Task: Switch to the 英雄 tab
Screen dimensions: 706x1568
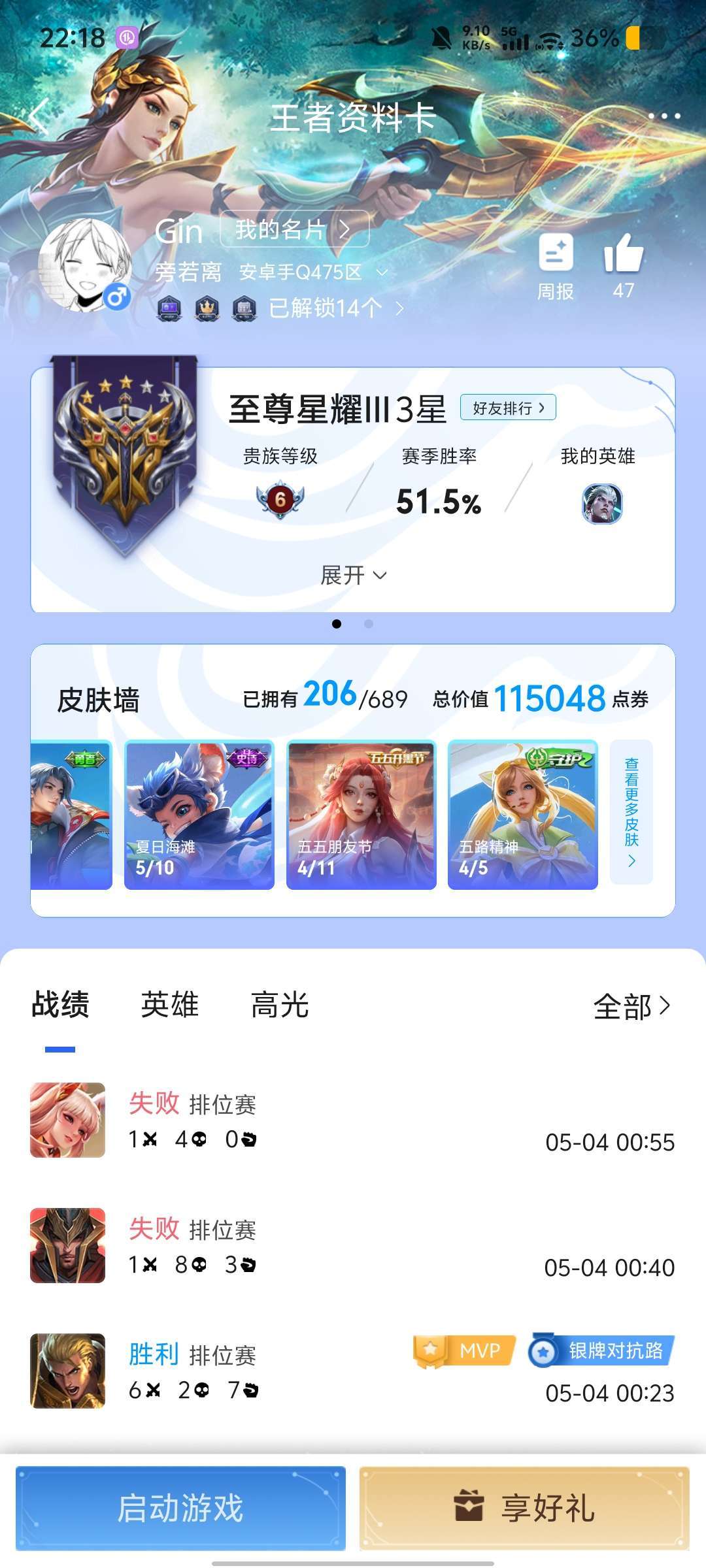Action: pos(170,1004)
